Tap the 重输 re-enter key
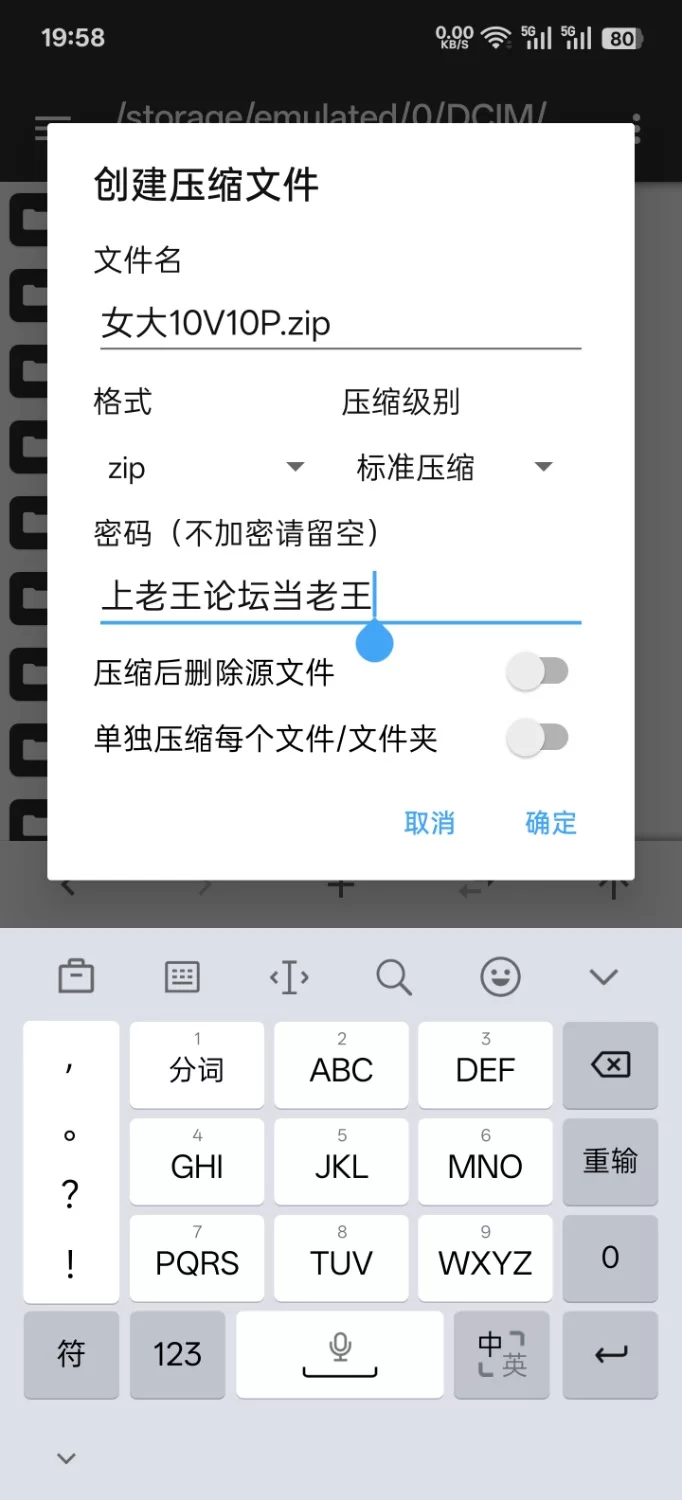Screen dimensions: 682x1500 610,1161
